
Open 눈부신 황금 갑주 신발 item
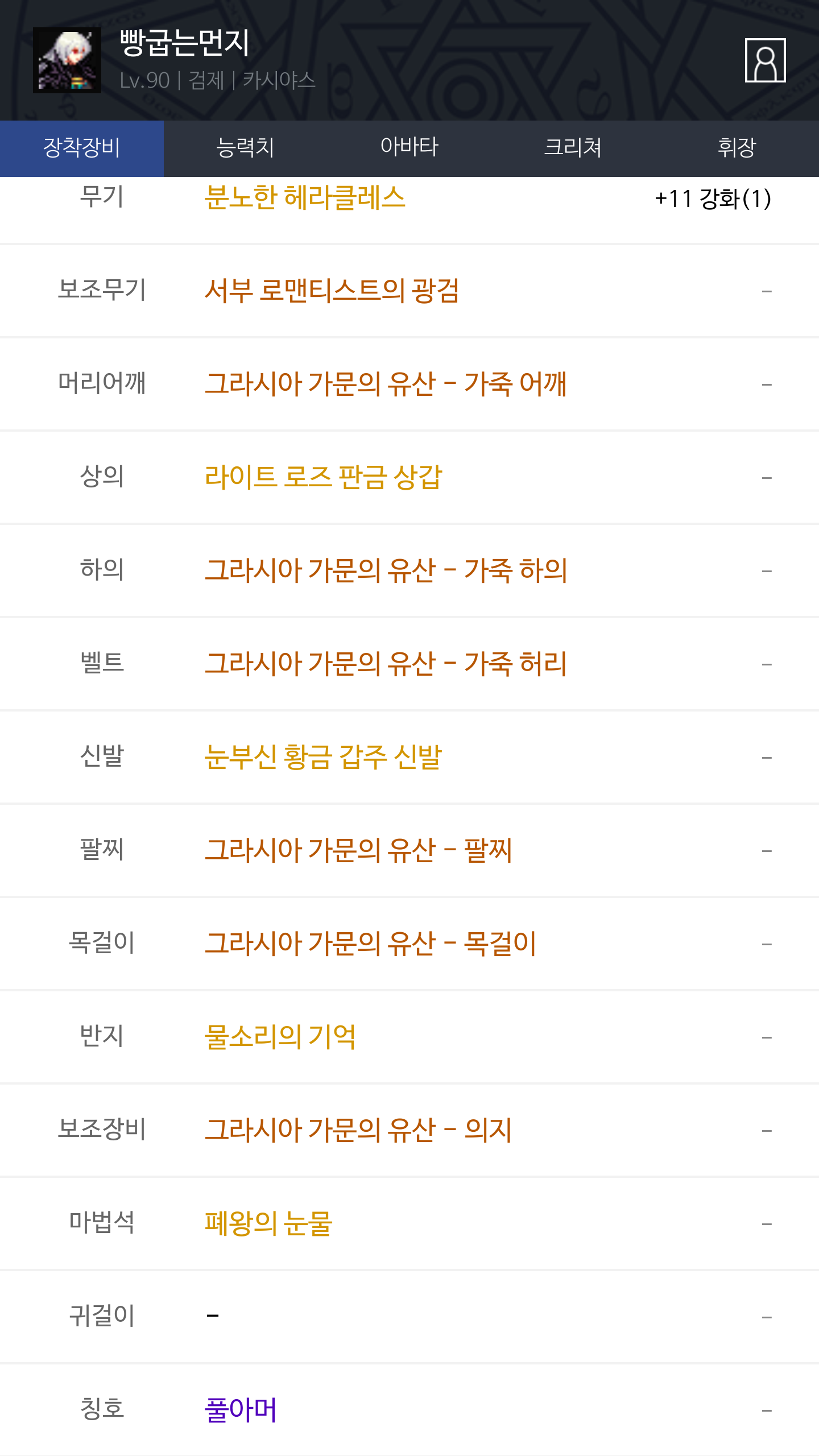(323, 757)
